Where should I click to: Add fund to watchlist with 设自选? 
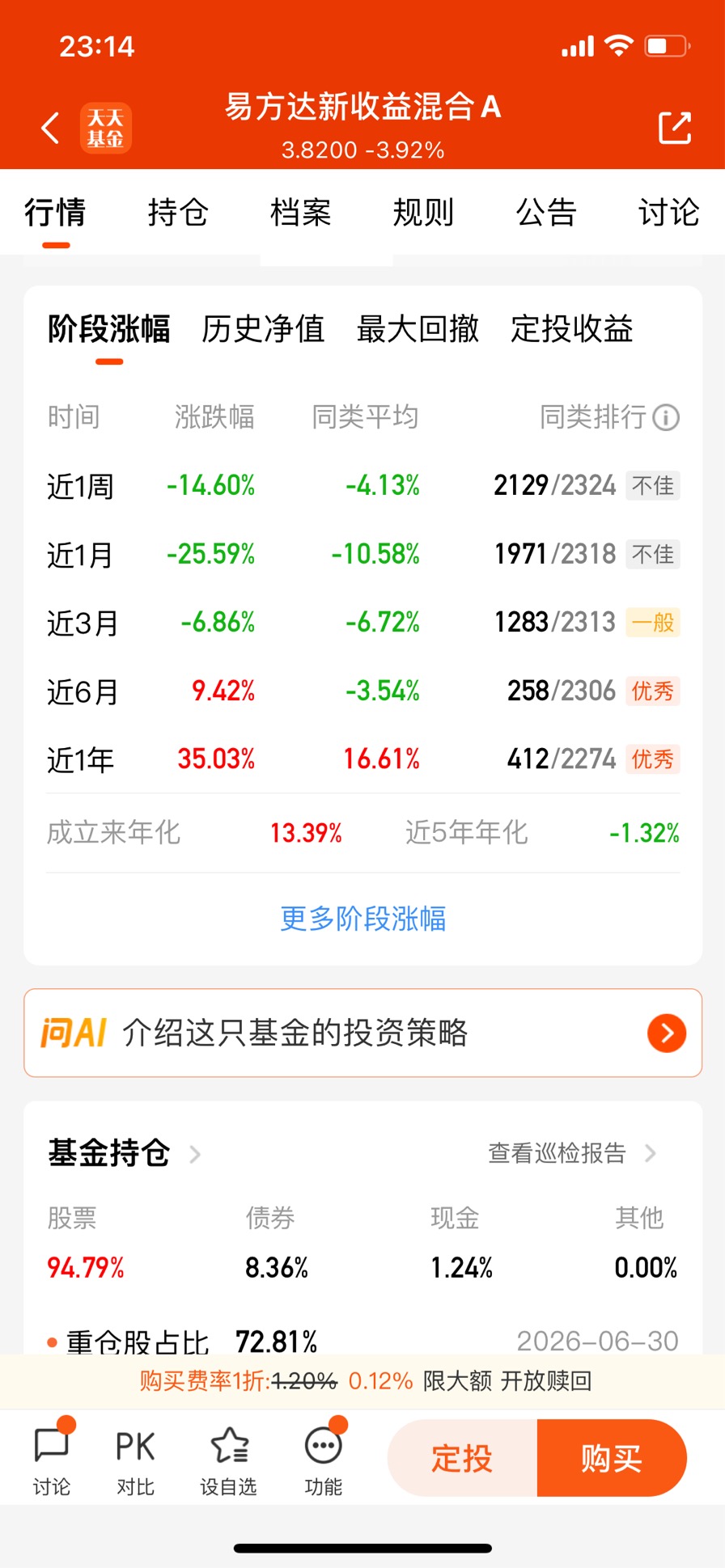tap(228, 1460)
